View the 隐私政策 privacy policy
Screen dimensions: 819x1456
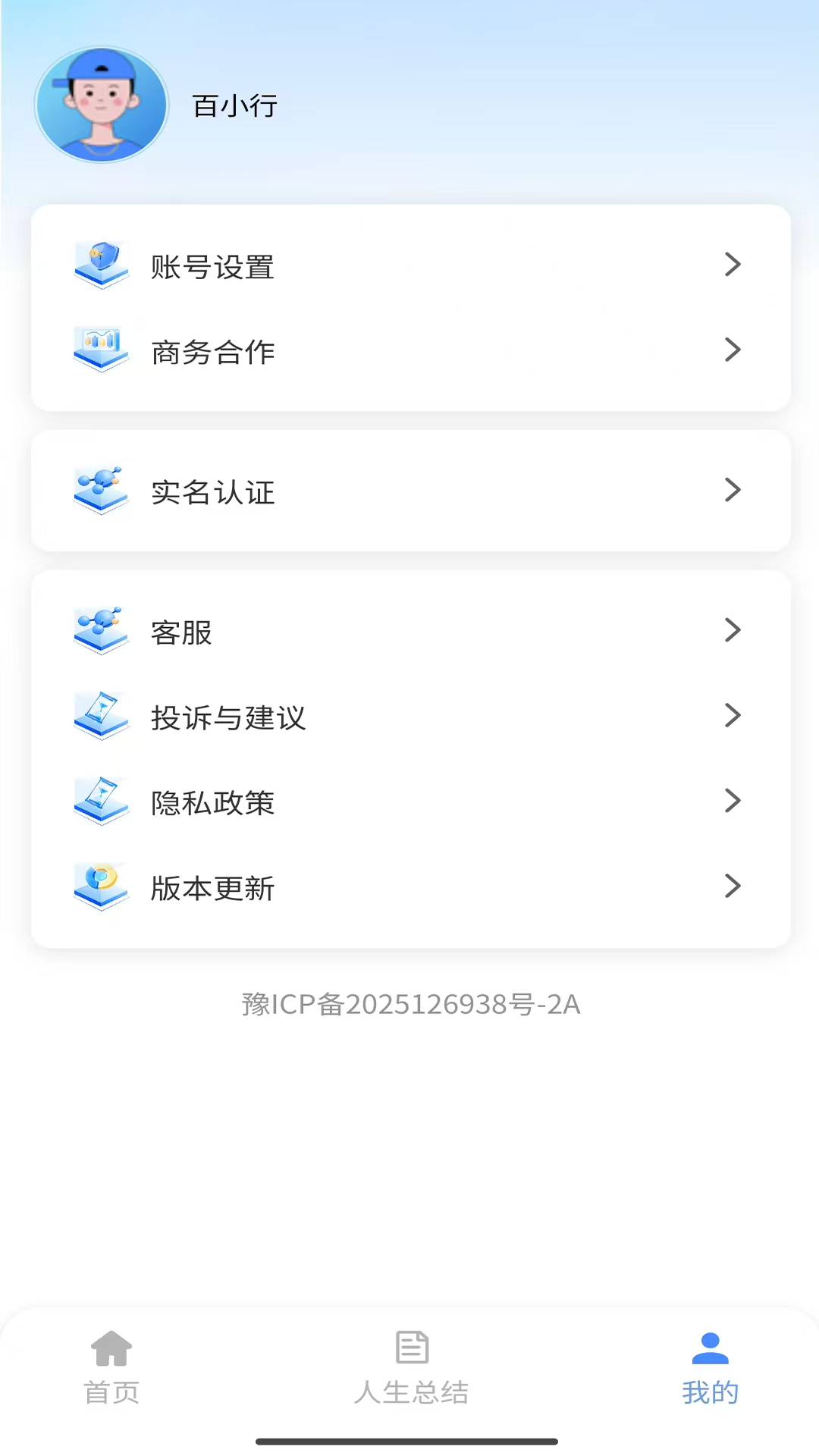[x=409, y=802]
